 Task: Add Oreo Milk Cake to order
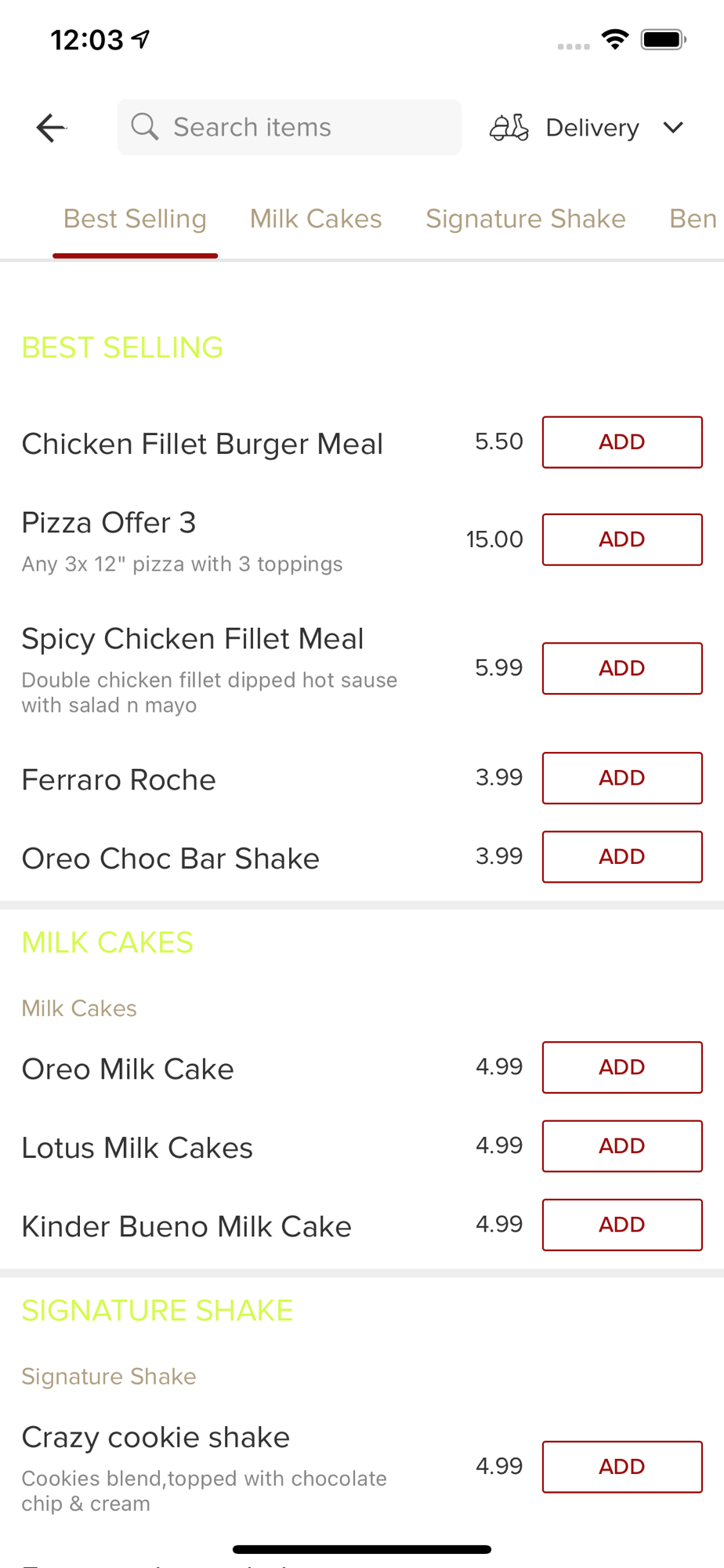[622, 1067]
